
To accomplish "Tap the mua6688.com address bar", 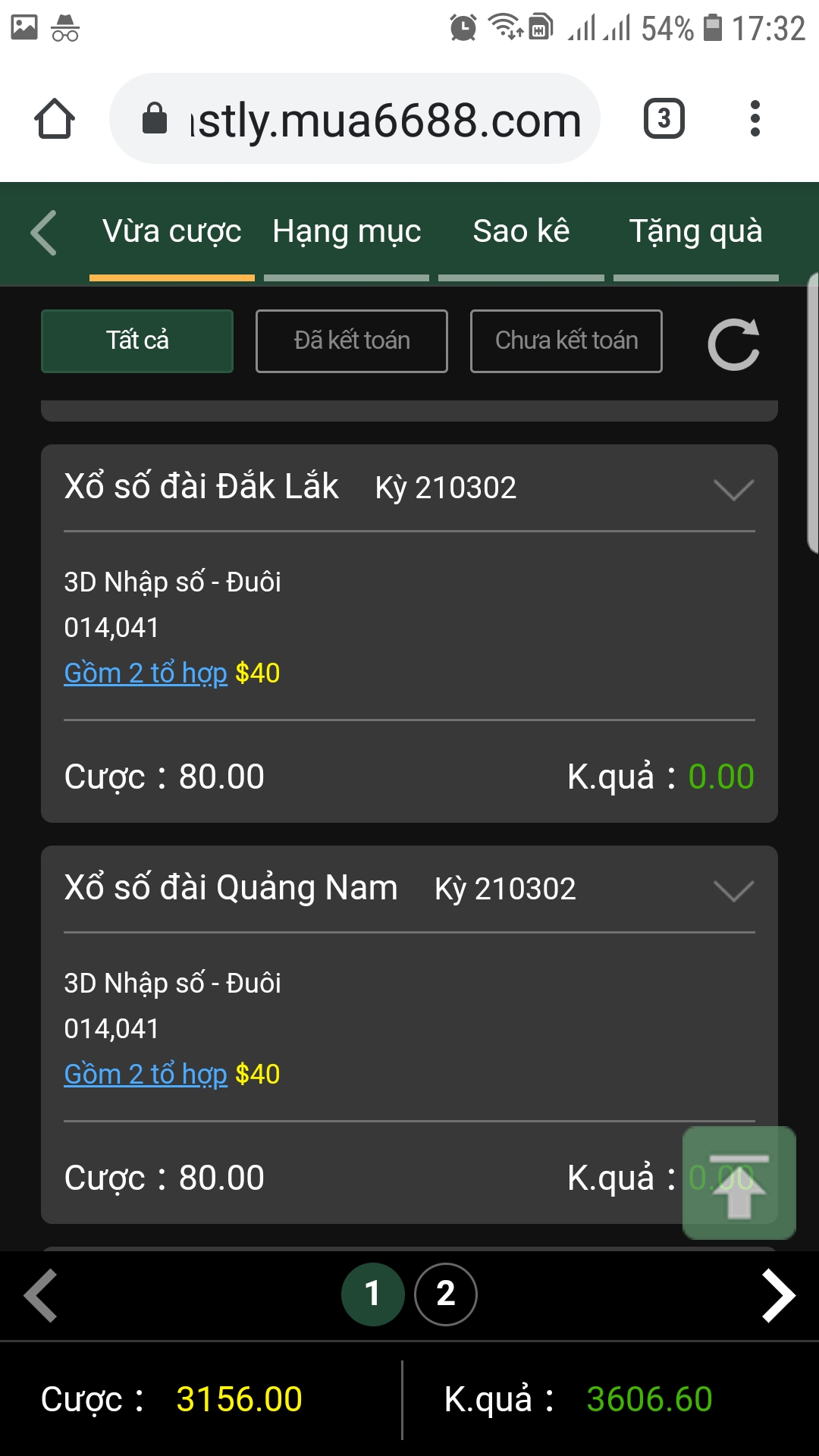I will click(x=355, y=119).
